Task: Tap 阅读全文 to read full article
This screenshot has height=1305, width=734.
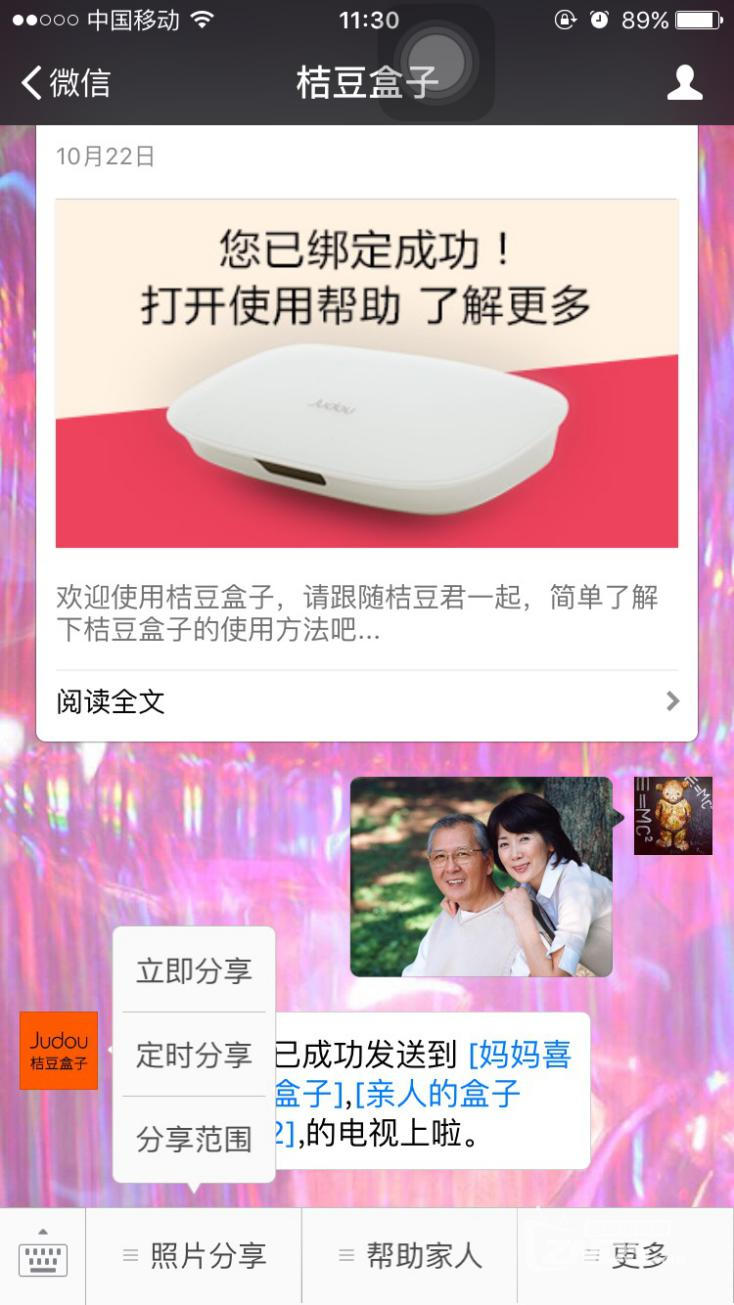Action: click(366, 702)
